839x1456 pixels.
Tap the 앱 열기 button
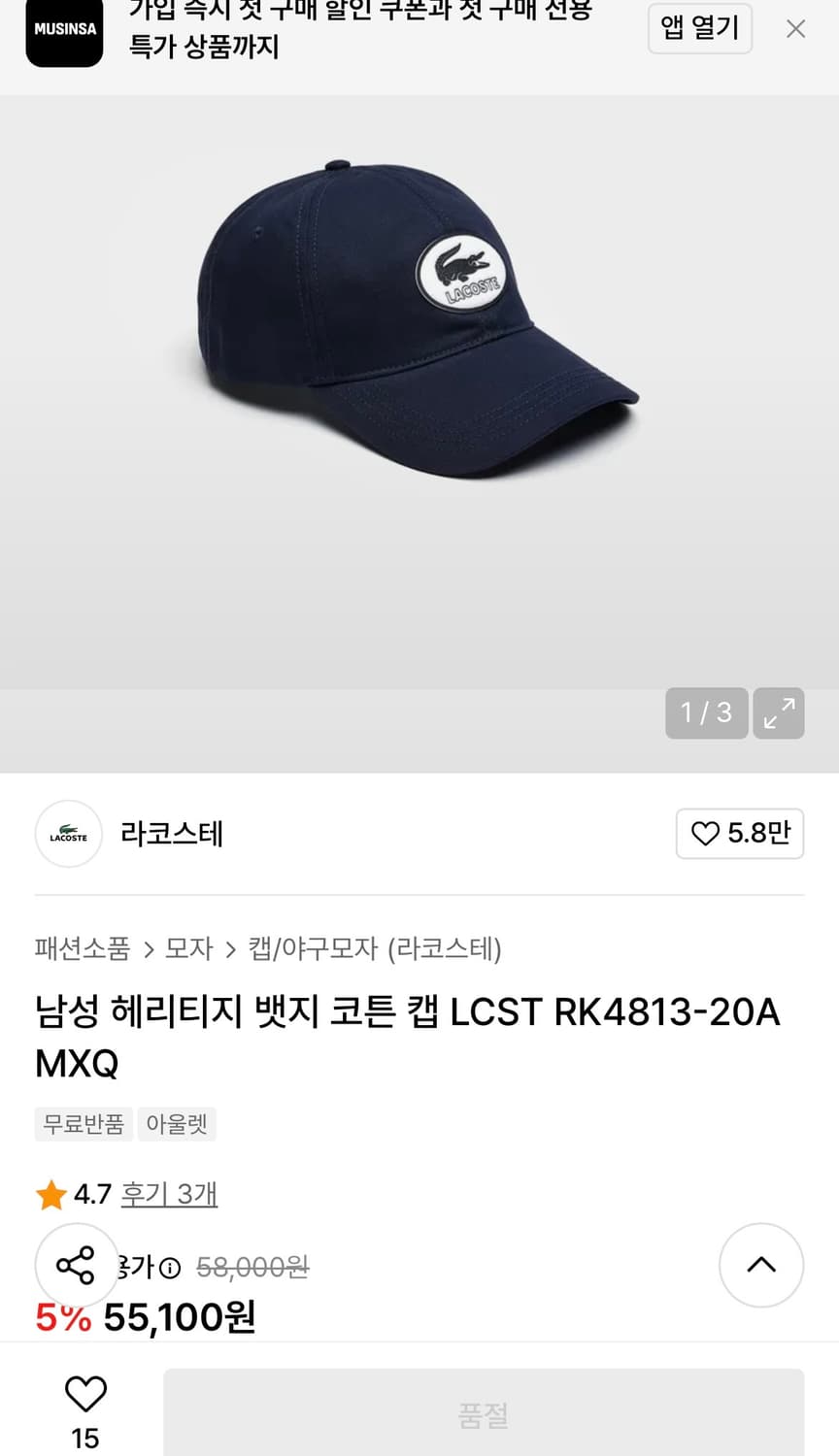point(699,29)
